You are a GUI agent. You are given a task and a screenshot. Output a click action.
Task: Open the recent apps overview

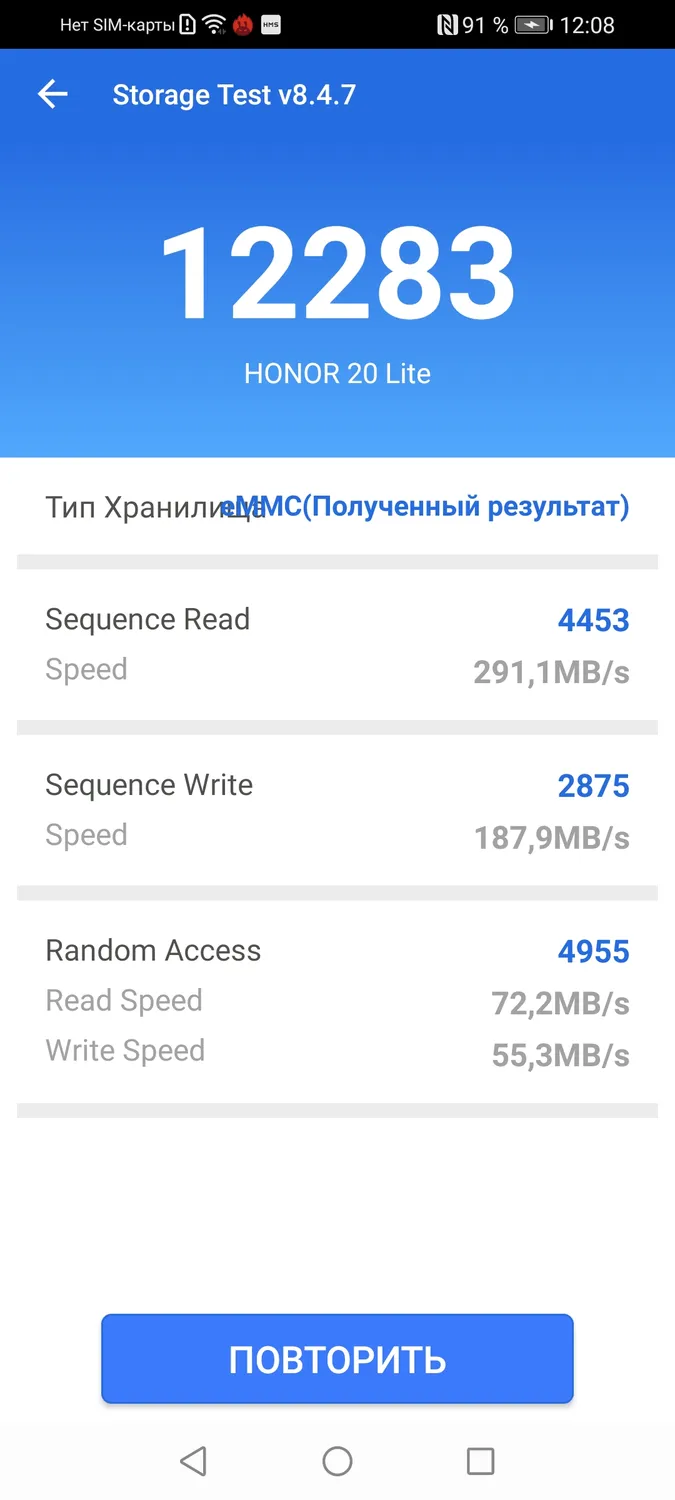point(481,1461)
